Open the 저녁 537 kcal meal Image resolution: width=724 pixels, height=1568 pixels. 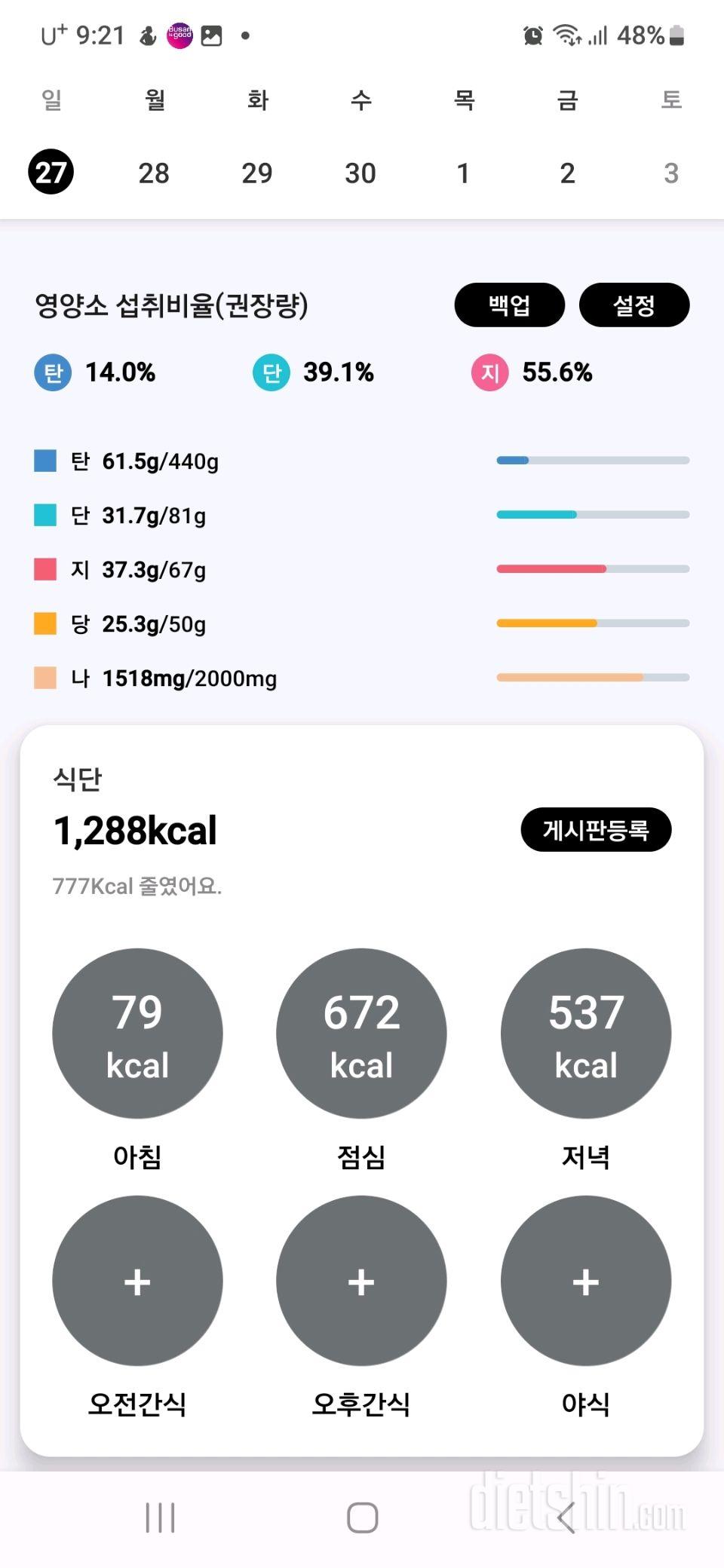click(x=586, y=1034)
